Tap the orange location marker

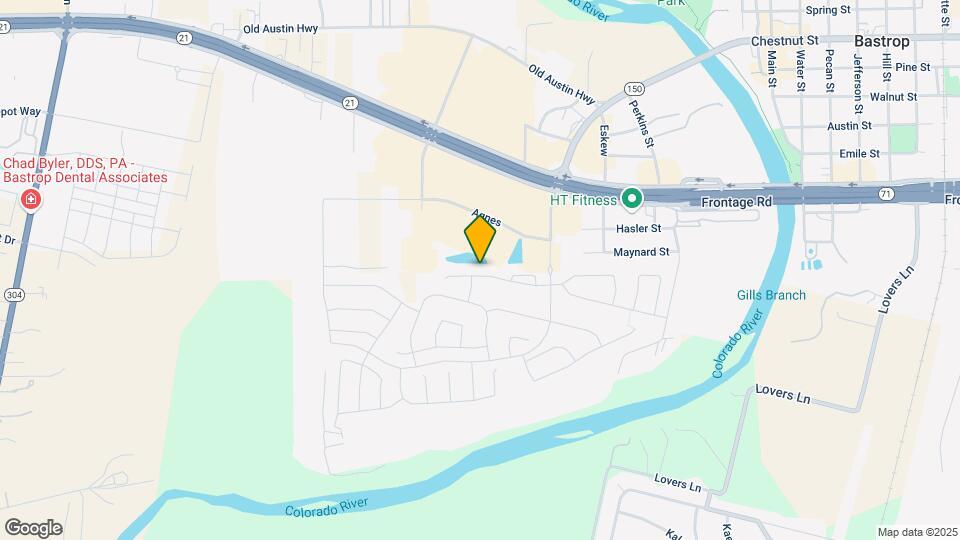tap(480, 239)
